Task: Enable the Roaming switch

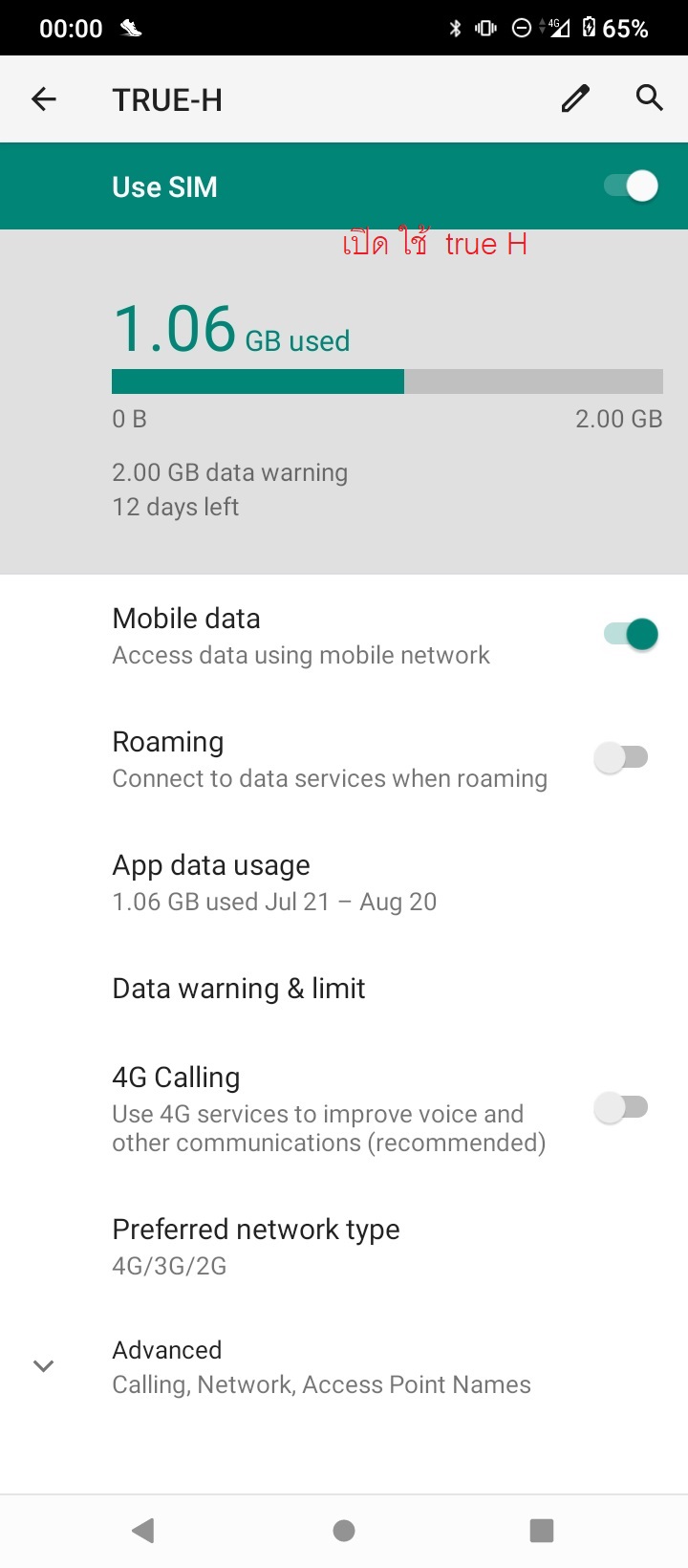Action: (621, 757)
